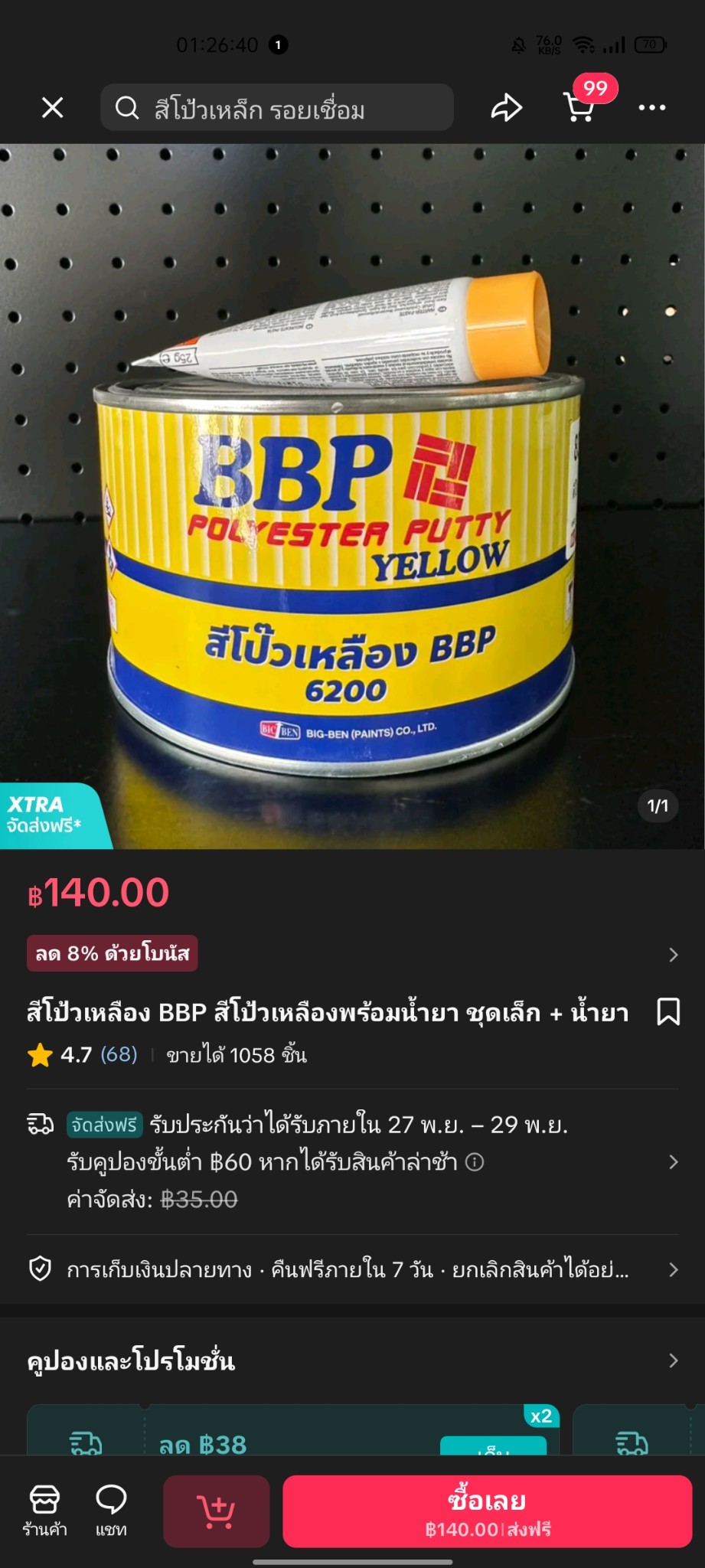Open the shopping cart
Image resolution: width=705 pixels, height=1568 pixels.
[579, 108]
